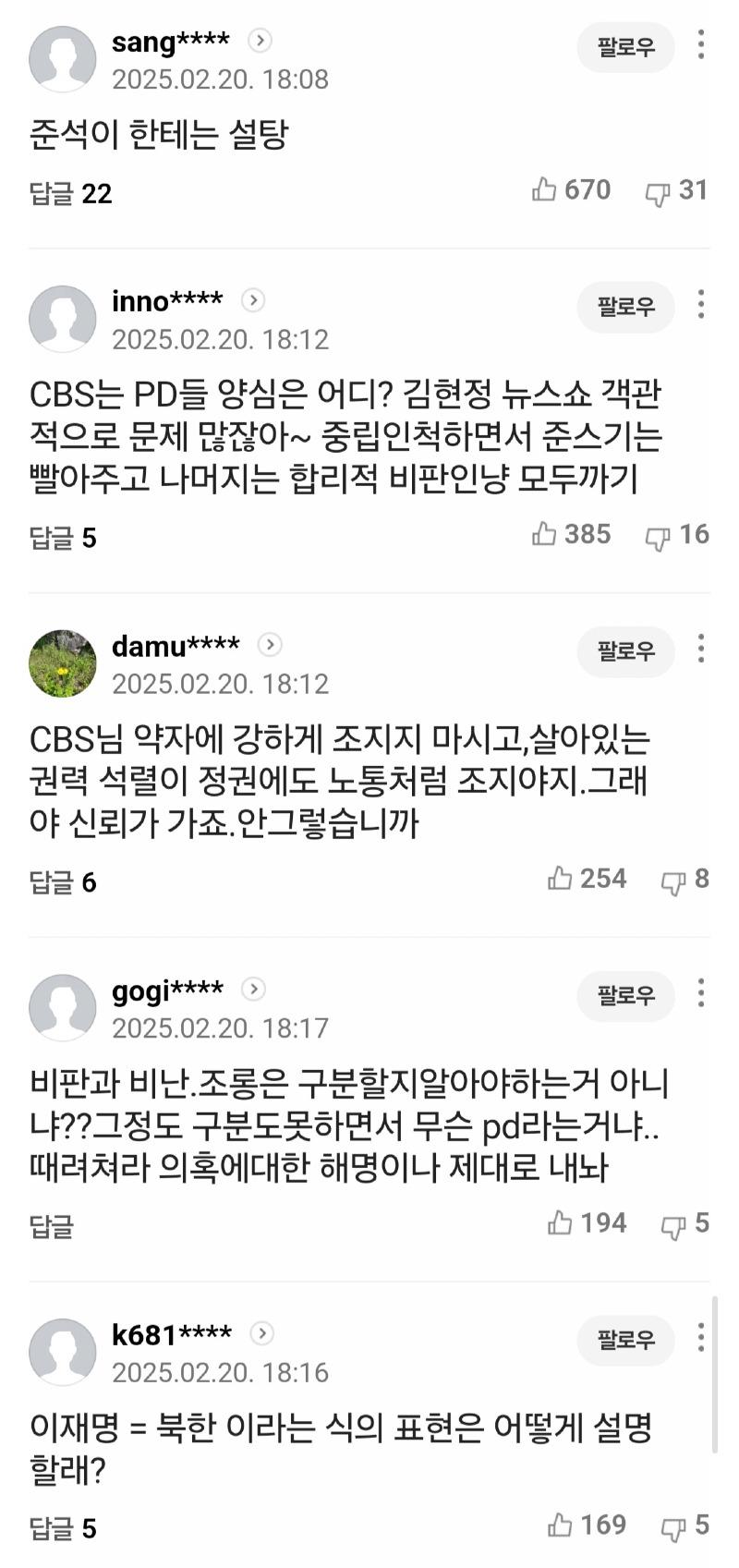Open overflow menu on gogi**** comment
The height and width of the screenshot is (1568, 739).
coord(701,993)
